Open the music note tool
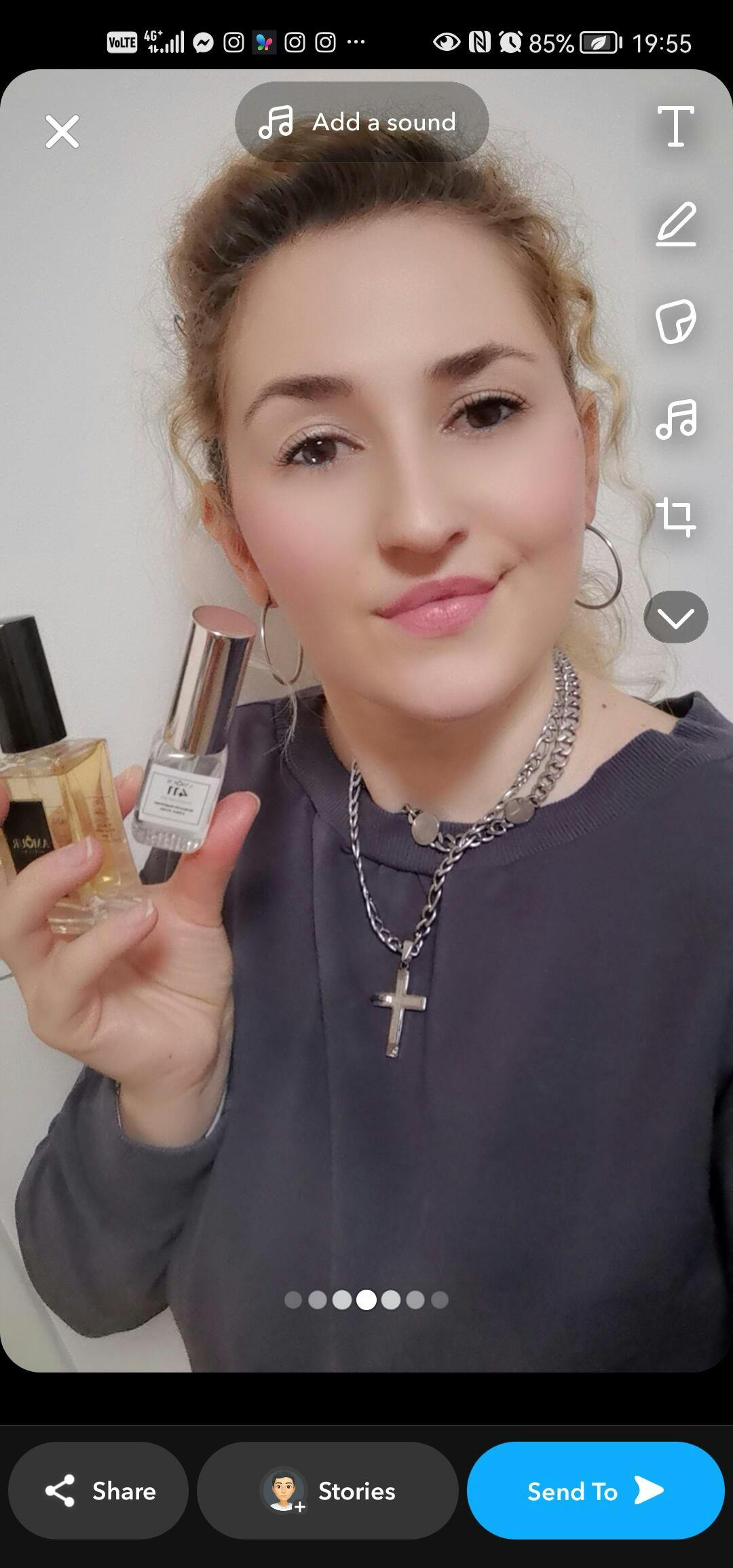Image resolution: width=733 pixels, height=1568 pixels. pyautogui.click(x=675, y=419)
